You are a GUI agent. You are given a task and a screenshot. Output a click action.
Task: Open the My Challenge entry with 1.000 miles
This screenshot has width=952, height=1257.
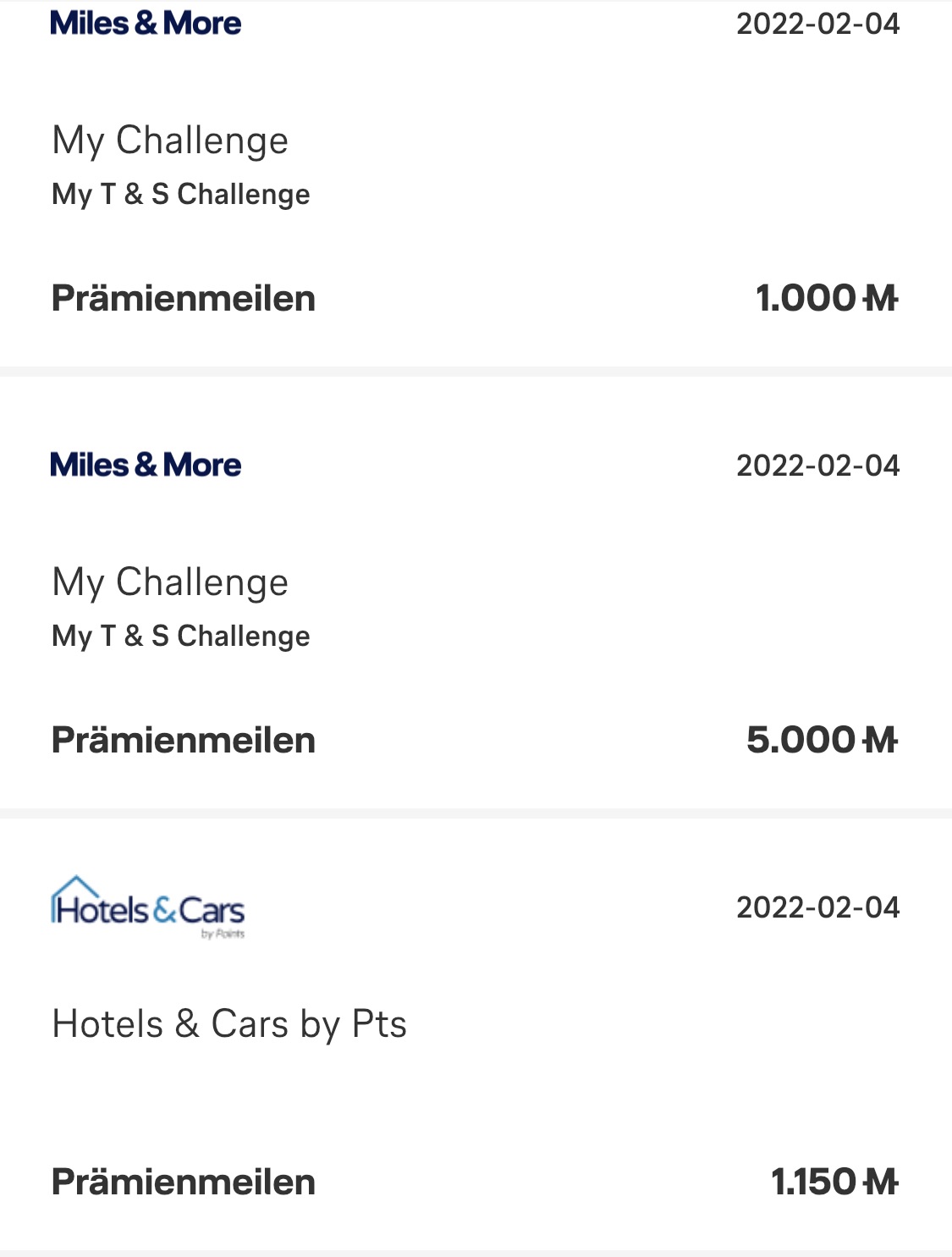170,141
